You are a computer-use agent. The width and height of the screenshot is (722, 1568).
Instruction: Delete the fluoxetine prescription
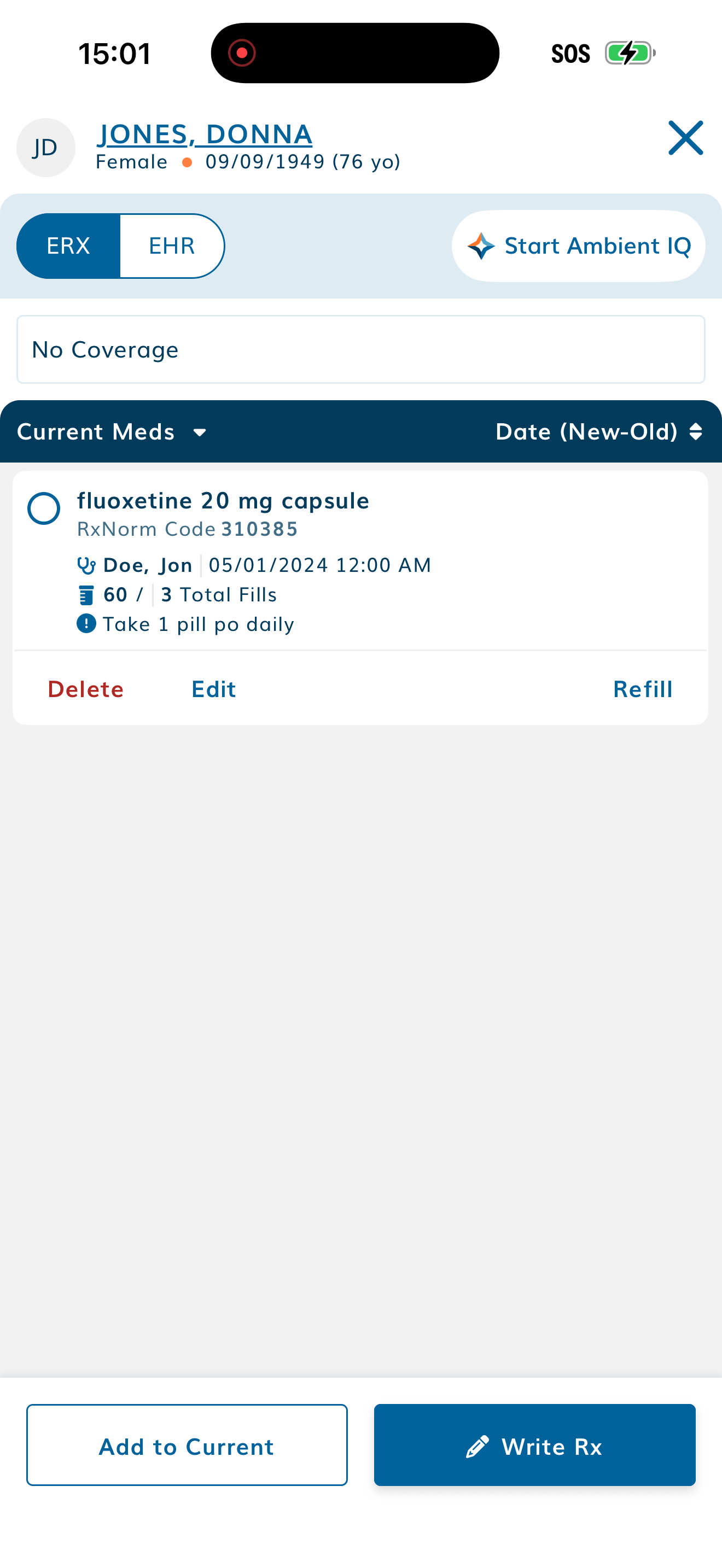[85, 689]
